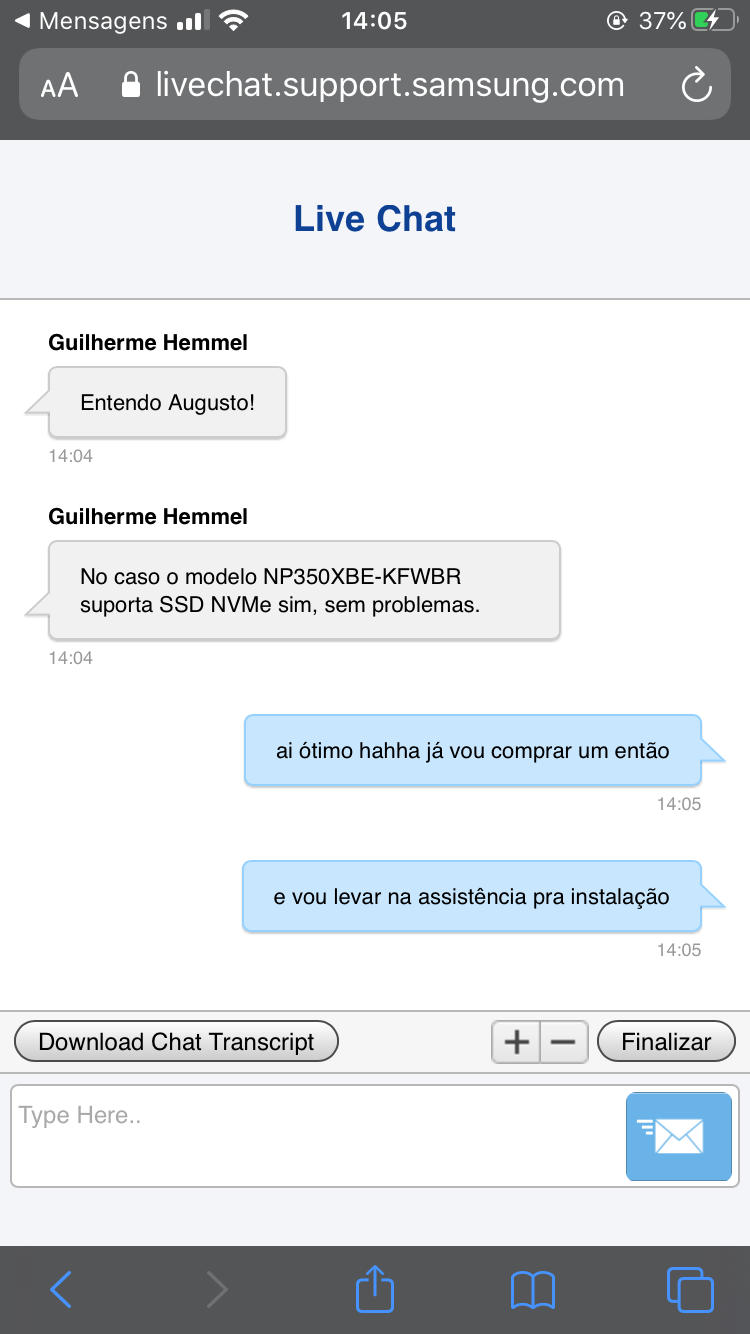
Task: Open the Safari share sheet
Action: click(x=375, y=1288)
